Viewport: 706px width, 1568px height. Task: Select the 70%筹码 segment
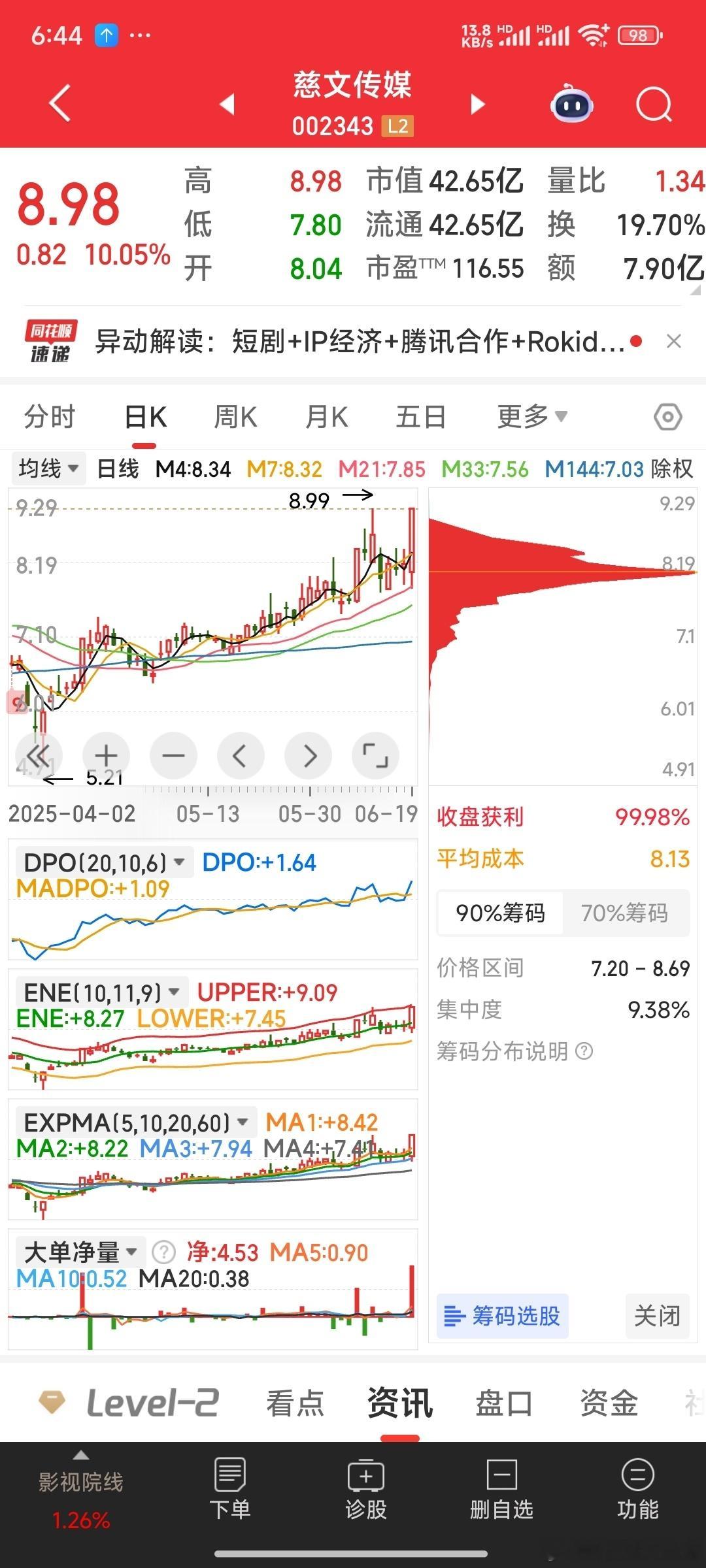pyautogui.click(x=624, y=913)
